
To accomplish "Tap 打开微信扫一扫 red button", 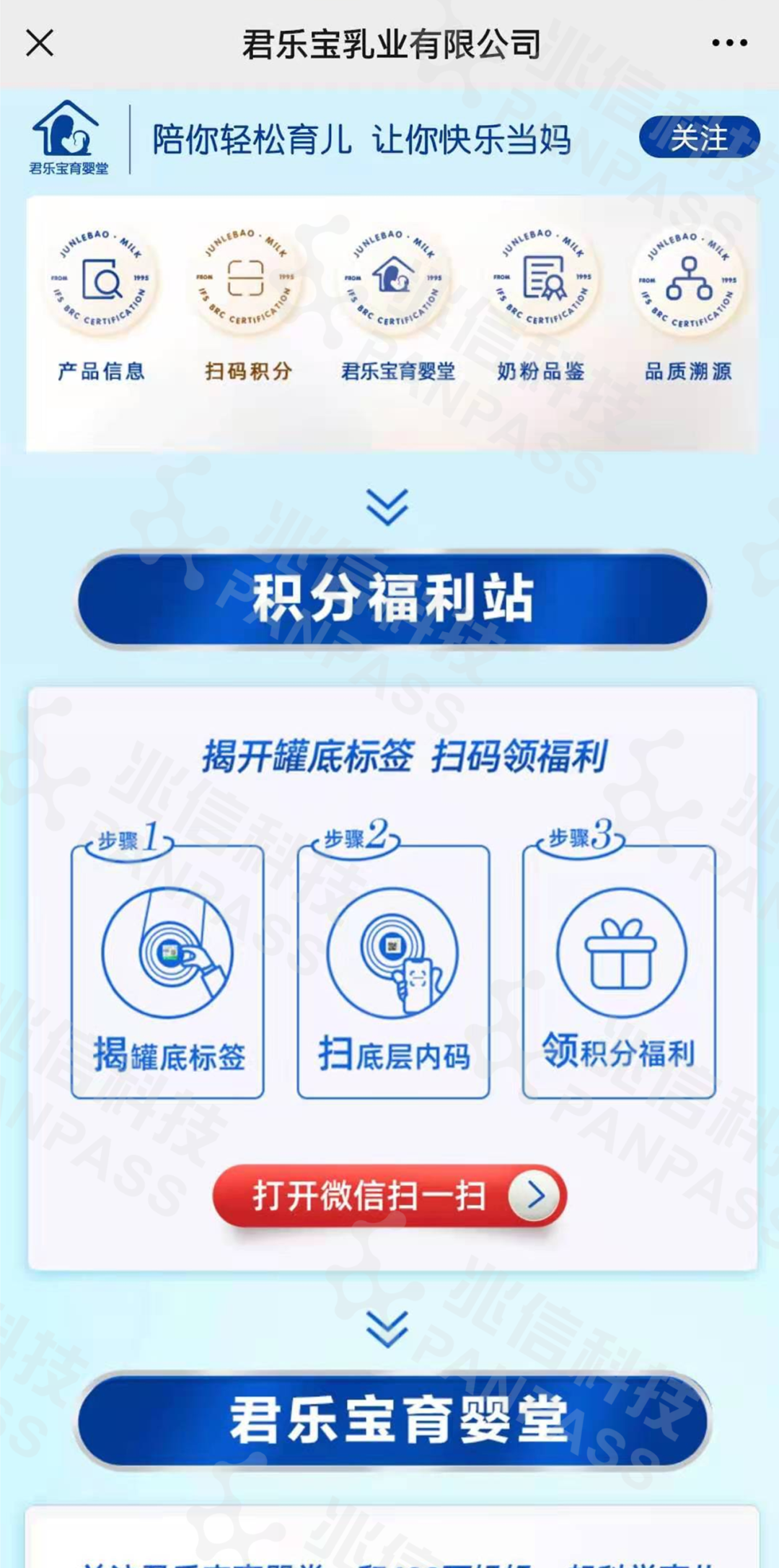I will coord(389,1196).
